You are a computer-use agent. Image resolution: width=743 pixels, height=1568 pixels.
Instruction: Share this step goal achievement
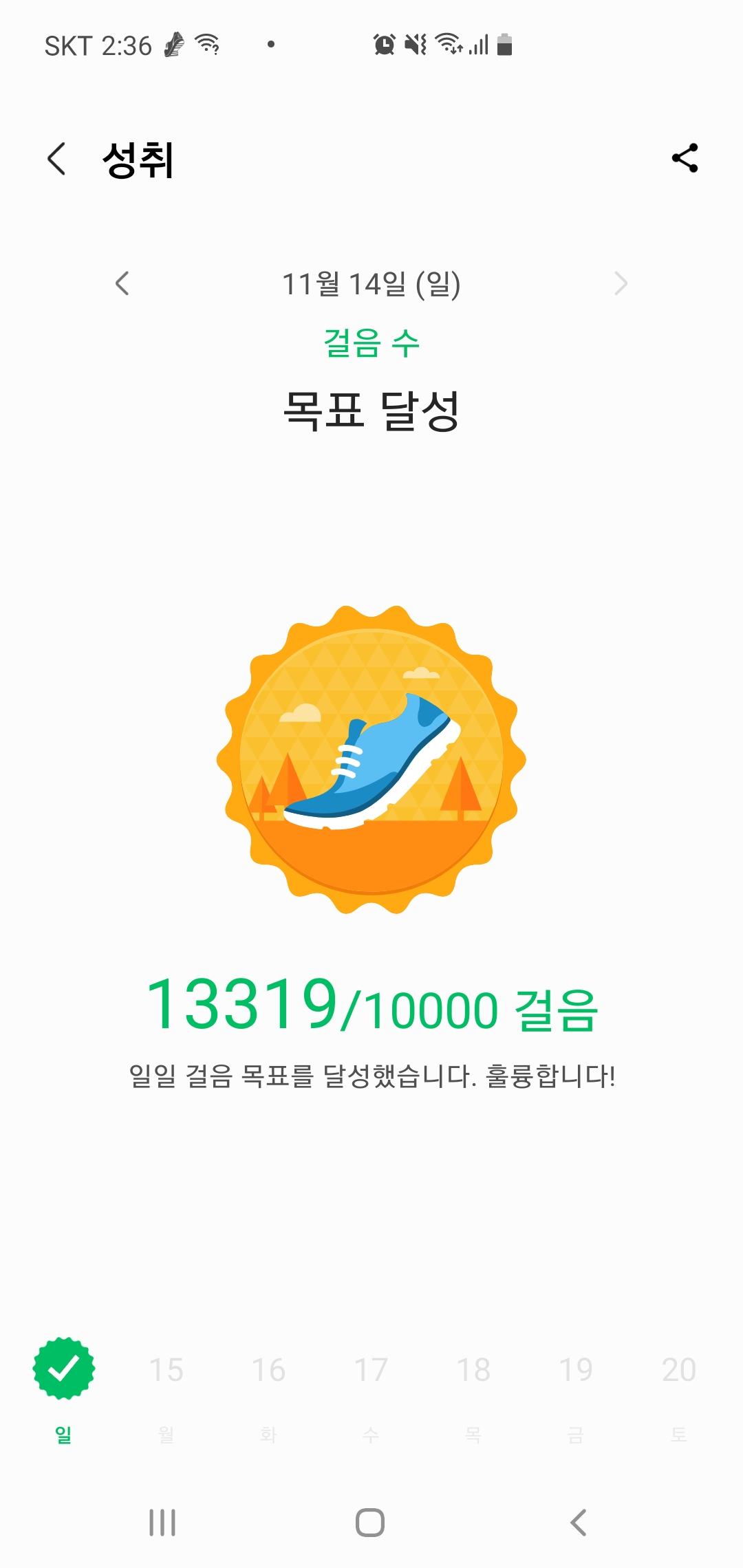(x=685, y=158)
